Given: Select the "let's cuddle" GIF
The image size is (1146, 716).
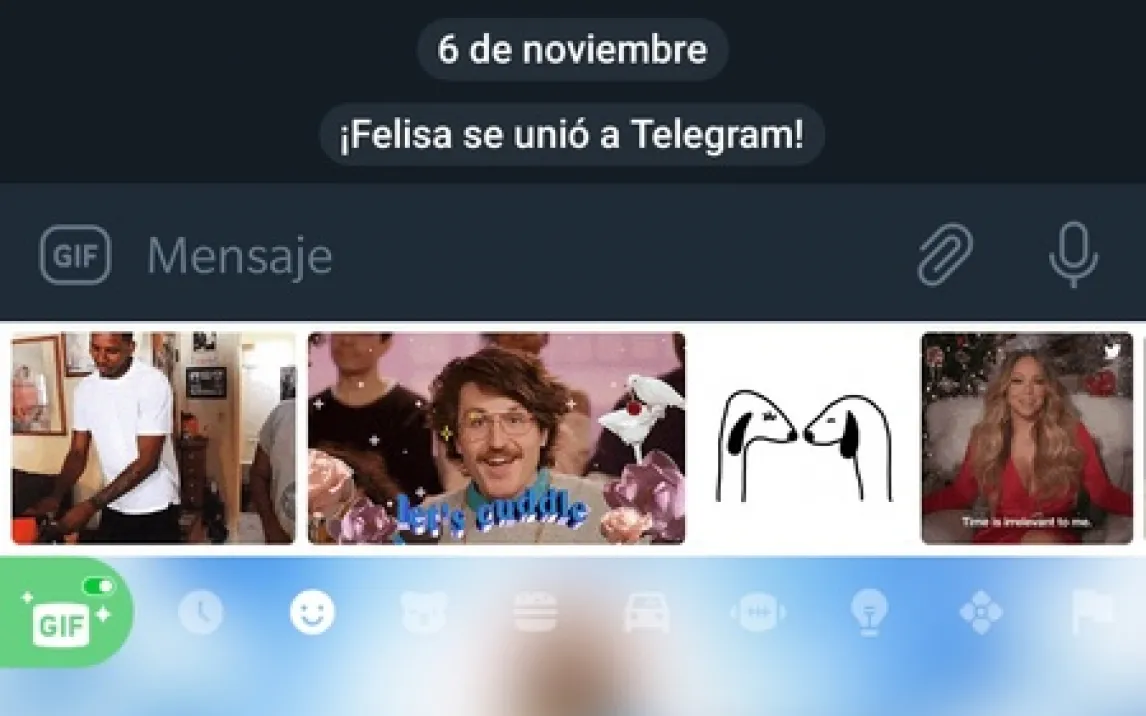Looking at the screenshot, I should [x=496, y=438].
